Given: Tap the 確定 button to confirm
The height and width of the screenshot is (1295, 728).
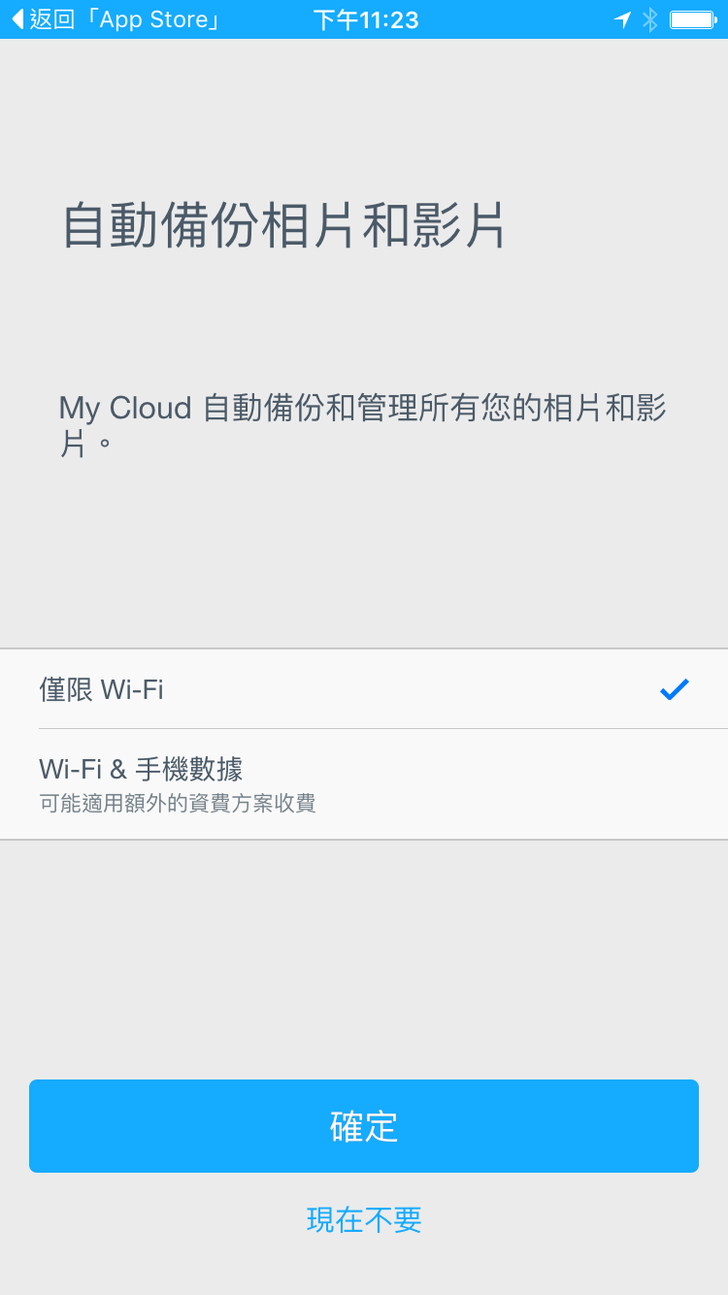Looking at the screenshot, I should [363, 1126].
